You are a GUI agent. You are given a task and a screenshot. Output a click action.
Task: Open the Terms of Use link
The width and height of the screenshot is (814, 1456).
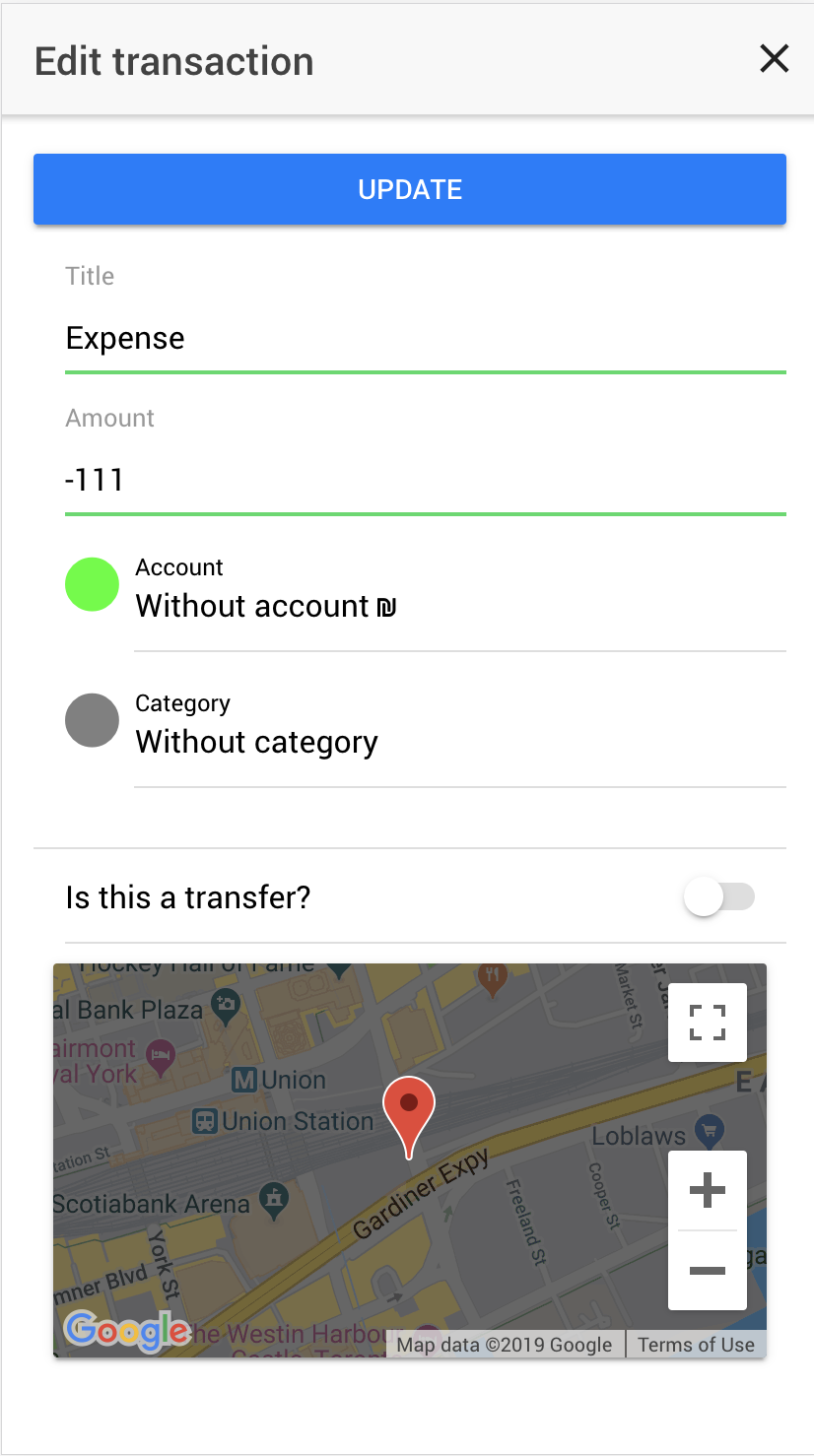pyautogui.click(x=696, y=1344)
